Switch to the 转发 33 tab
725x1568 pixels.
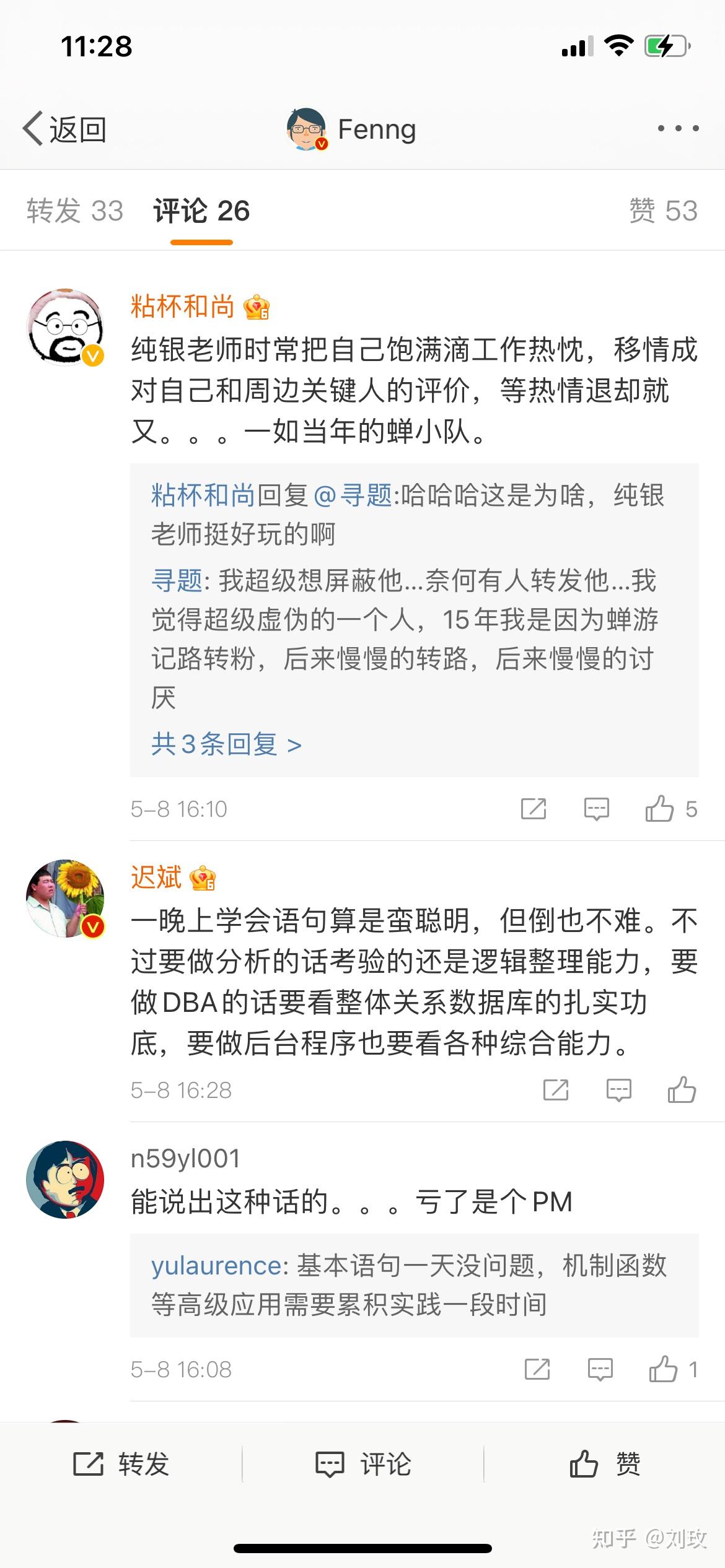75,211
